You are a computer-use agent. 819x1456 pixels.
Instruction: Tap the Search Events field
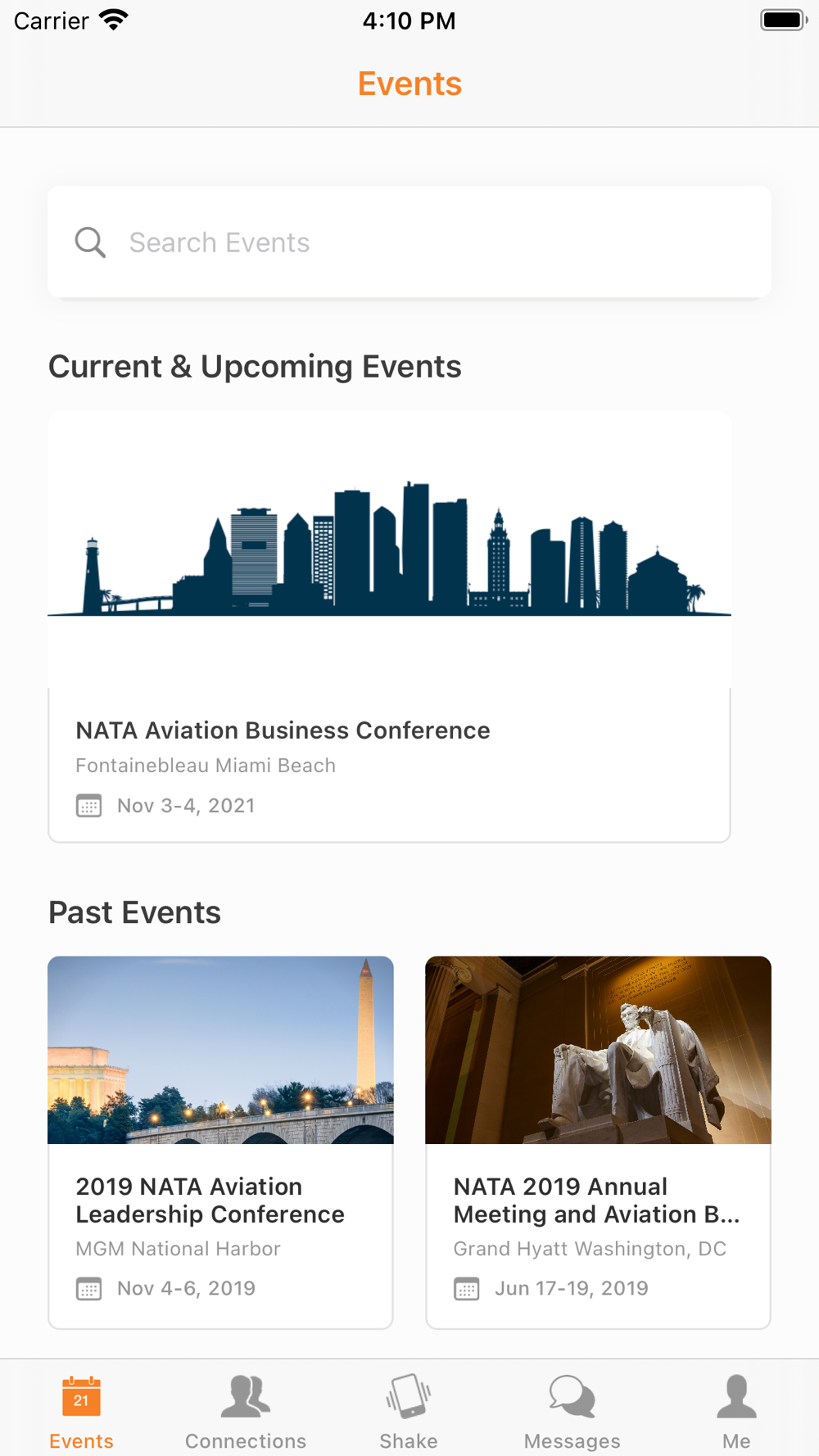tap(409, 242)
